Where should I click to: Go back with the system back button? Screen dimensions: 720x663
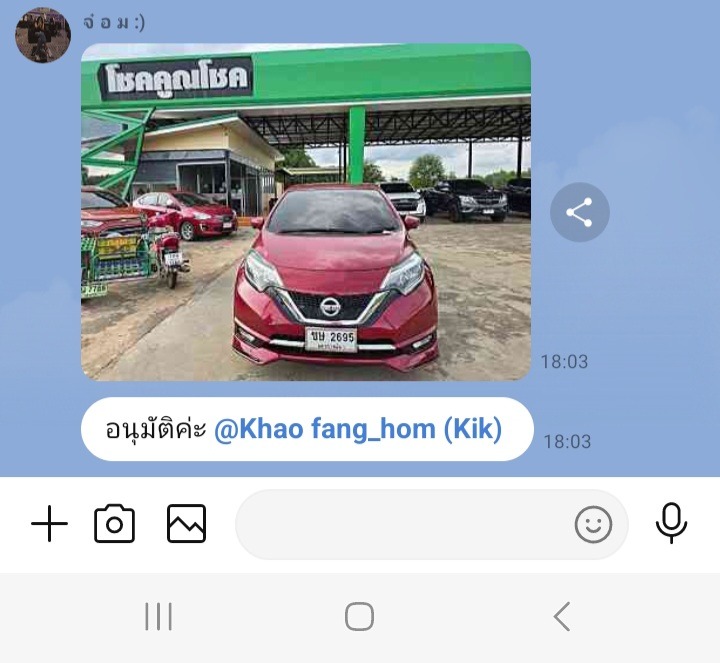pyautogui.click(x=562, y=616)
